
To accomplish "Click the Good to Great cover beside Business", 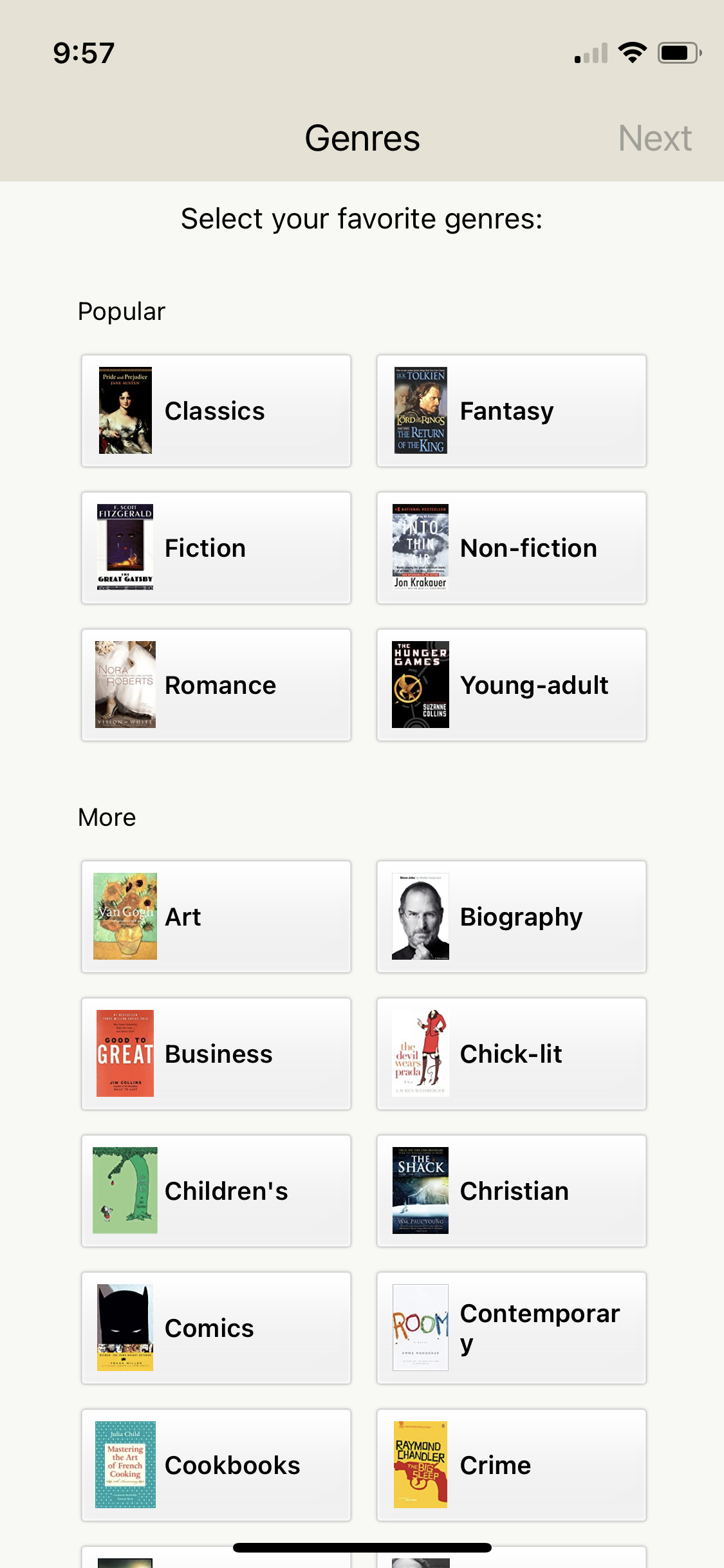I will tap(124, 1053).
